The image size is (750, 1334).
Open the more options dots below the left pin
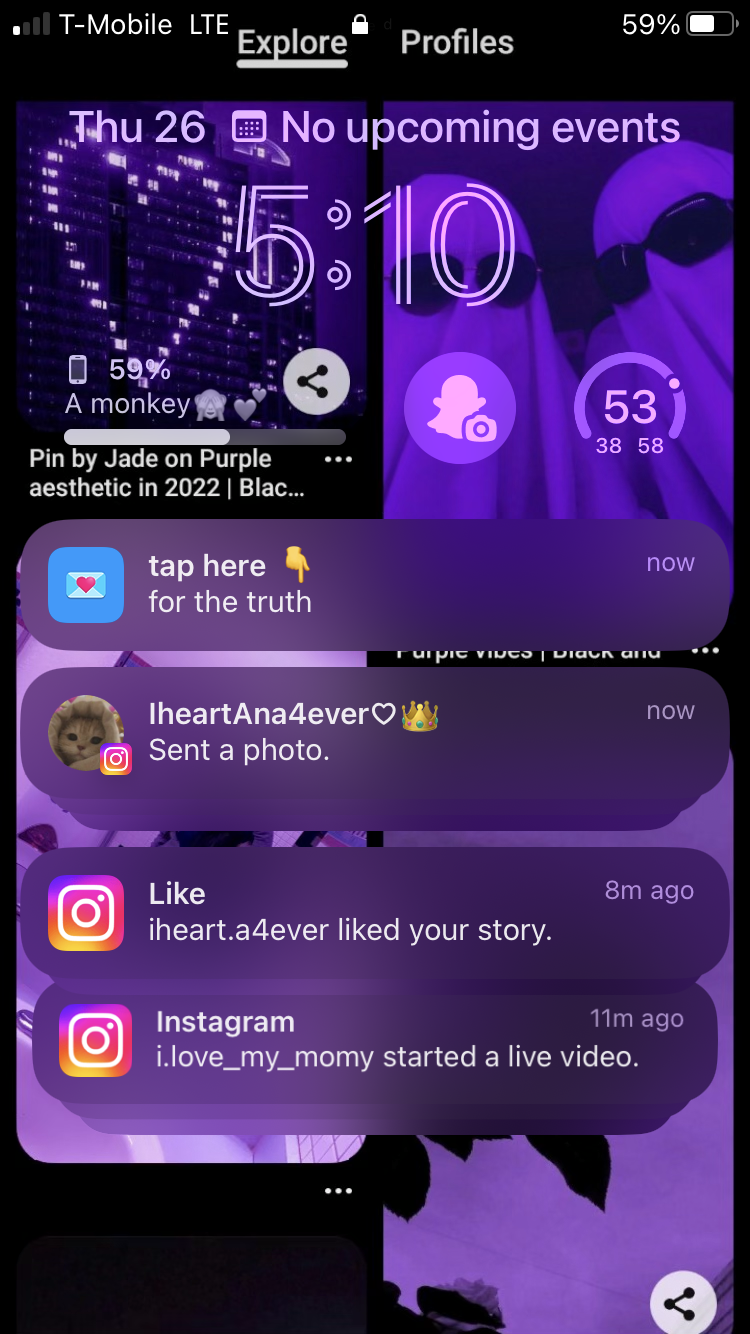(x=338, y=1191)
